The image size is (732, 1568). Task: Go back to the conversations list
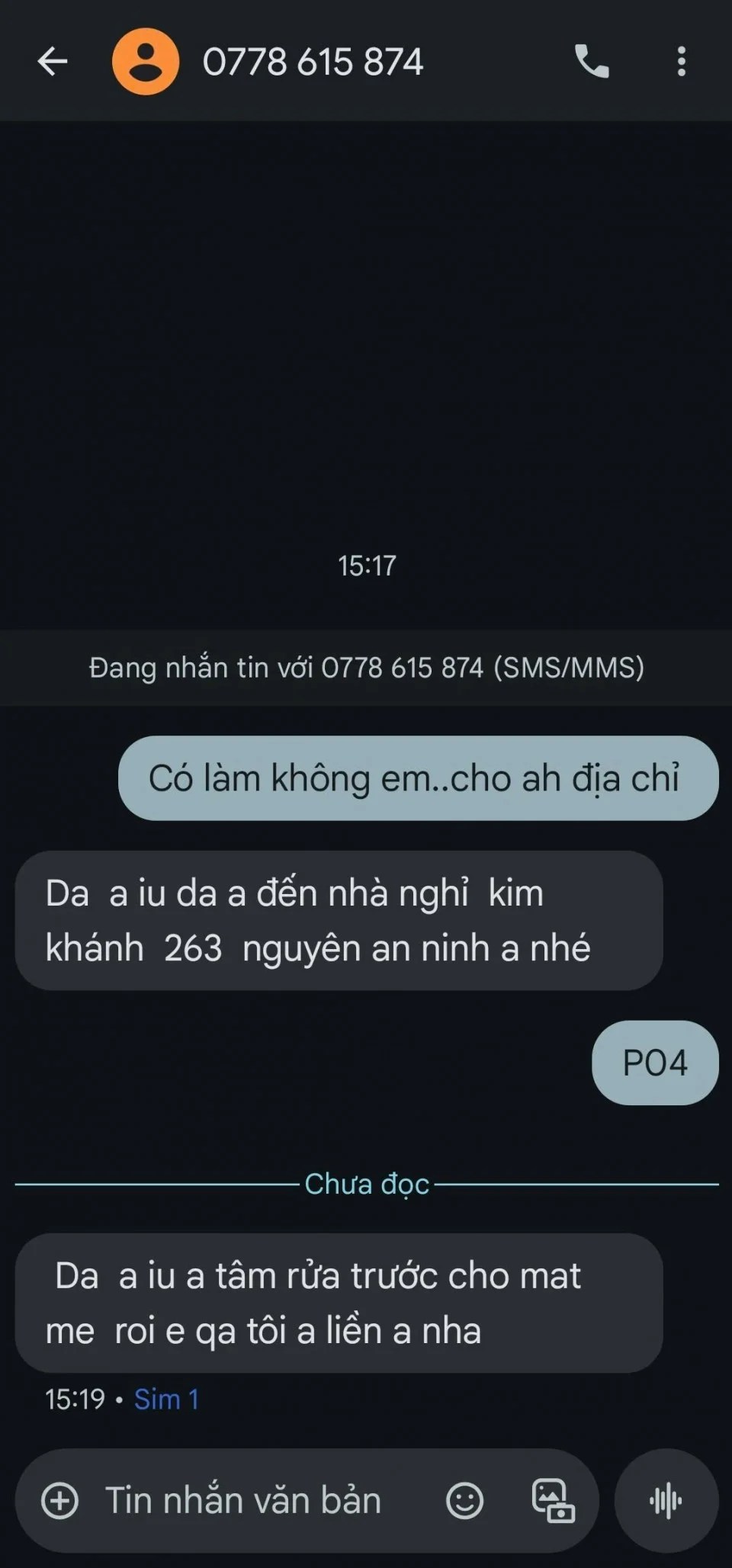point(53,62)
